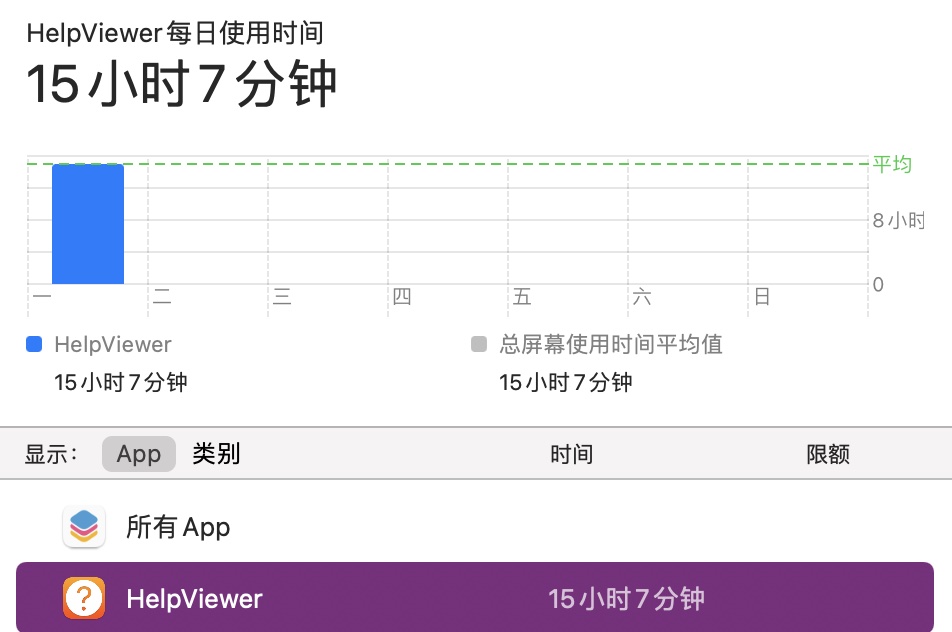Switch to the 类别 display segment
This screenshot has width=952, height=632.
click(216, 454)
